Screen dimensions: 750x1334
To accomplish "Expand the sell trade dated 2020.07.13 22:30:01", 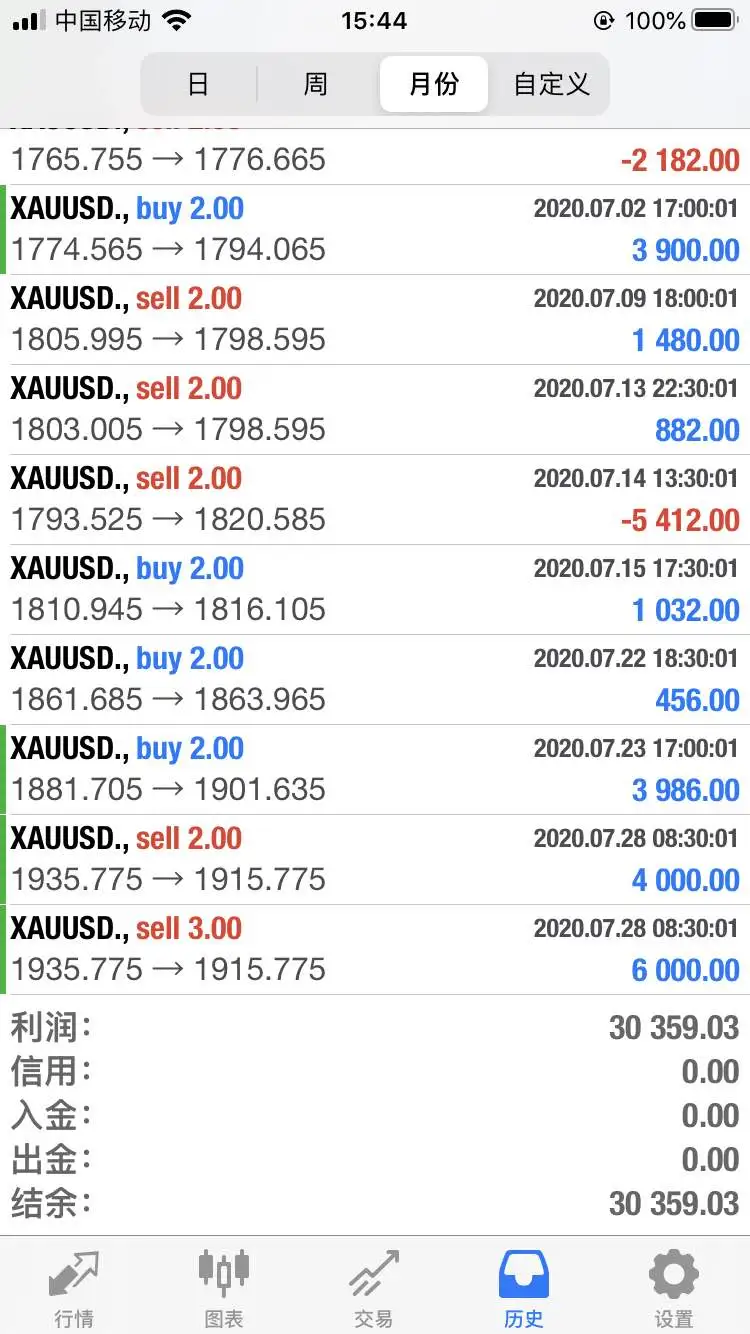I will pos(375,410).
